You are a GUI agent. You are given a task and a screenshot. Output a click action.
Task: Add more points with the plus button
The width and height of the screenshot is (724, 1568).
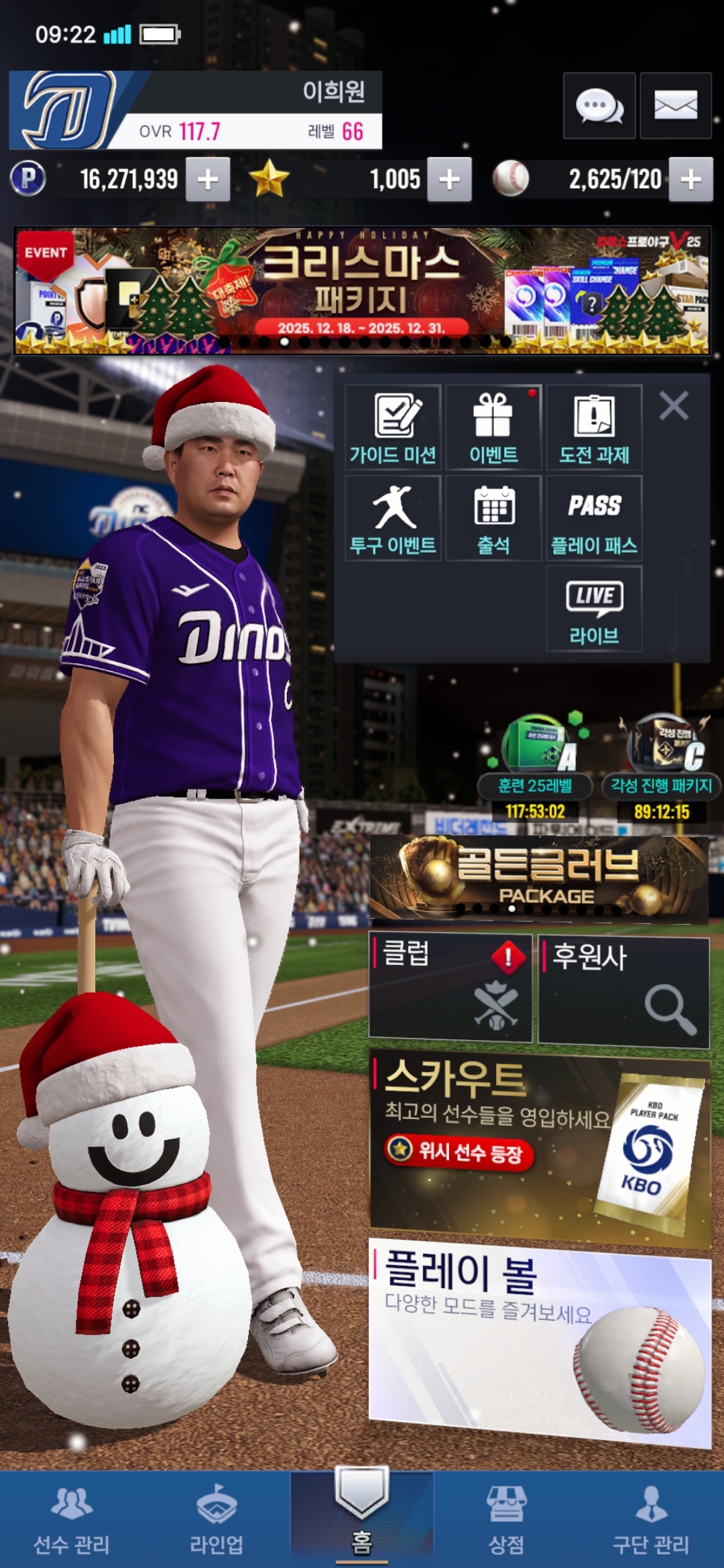click(x=208, y=180)
